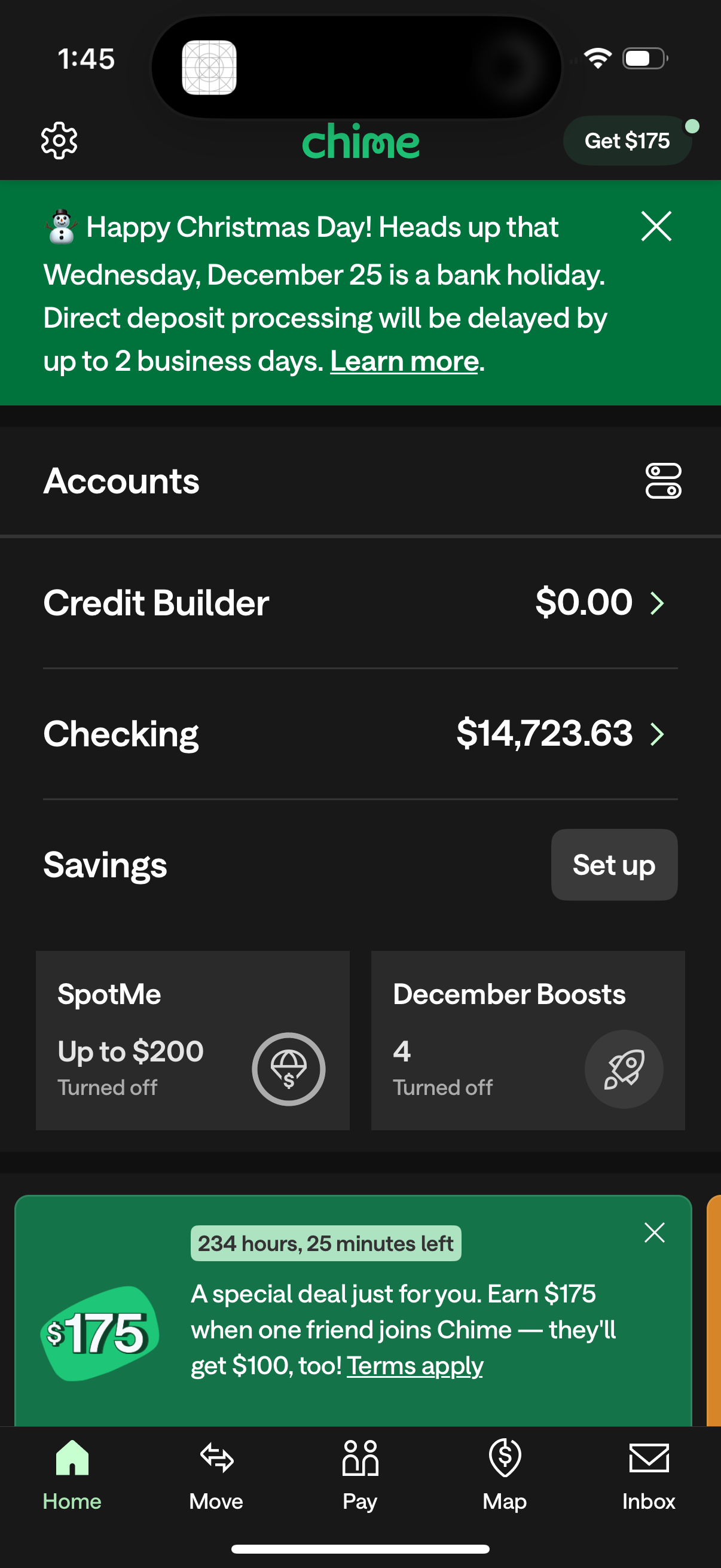
Task: Open the Learn more holiday link
Action: (x=404, y=360)
